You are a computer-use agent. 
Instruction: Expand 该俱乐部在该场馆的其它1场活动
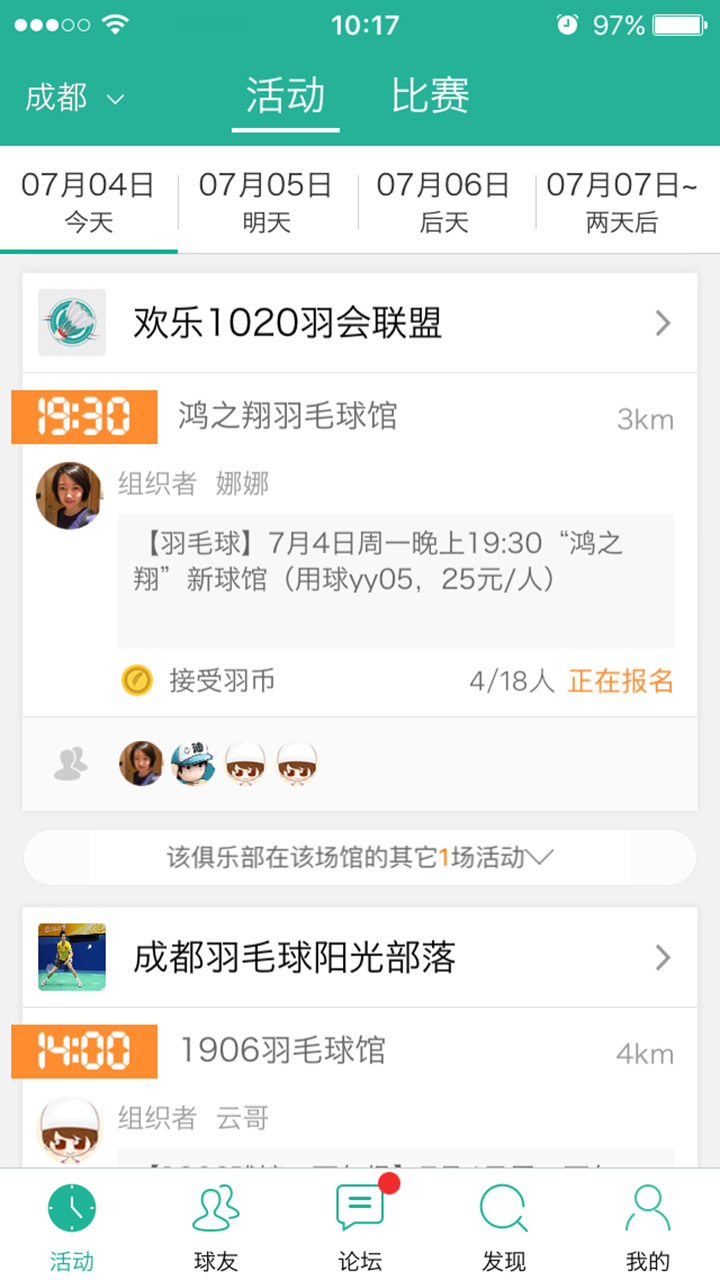(x=358, y=855)
